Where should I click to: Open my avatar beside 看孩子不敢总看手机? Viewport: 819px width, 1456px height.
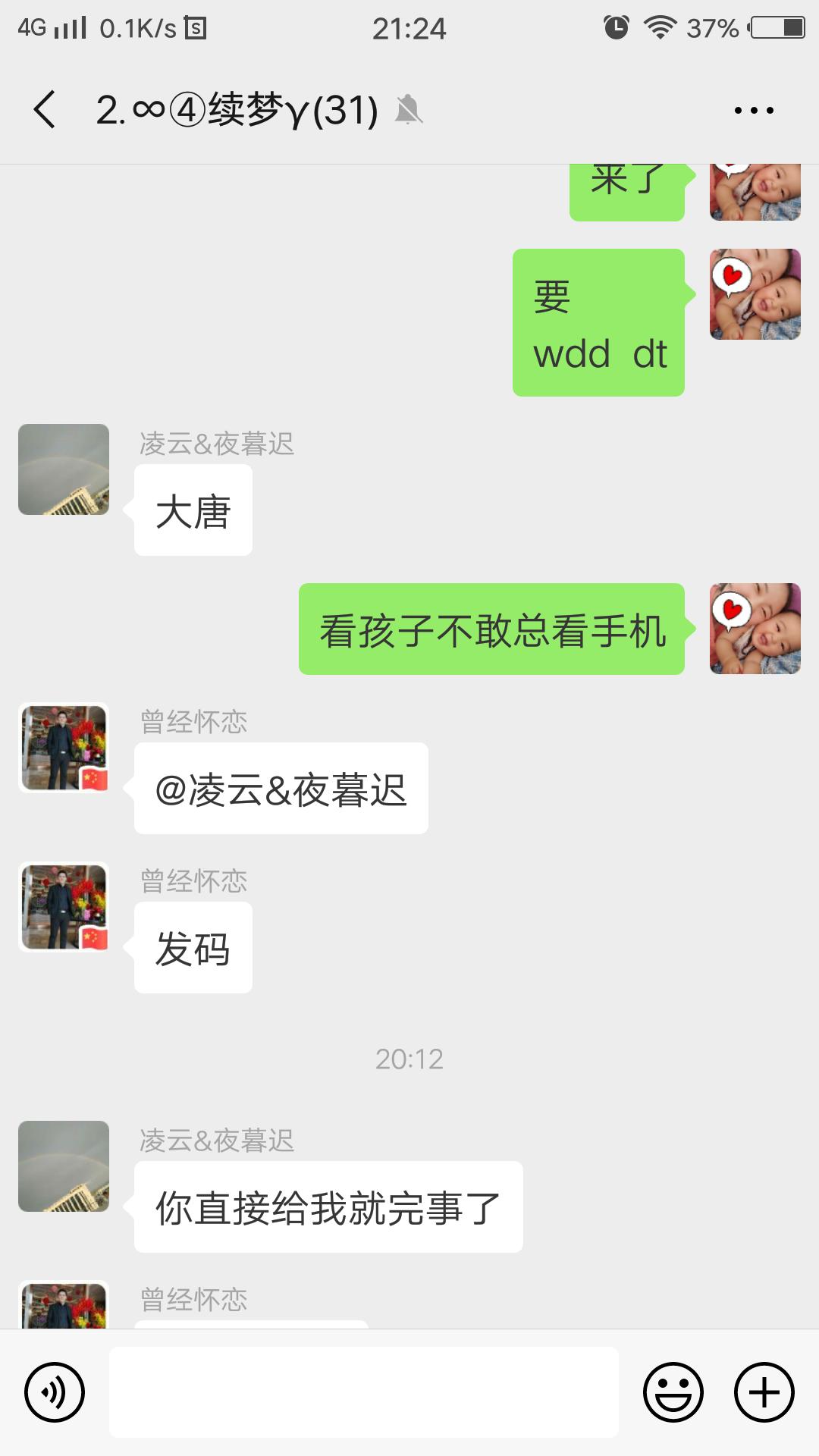point(755,629)
